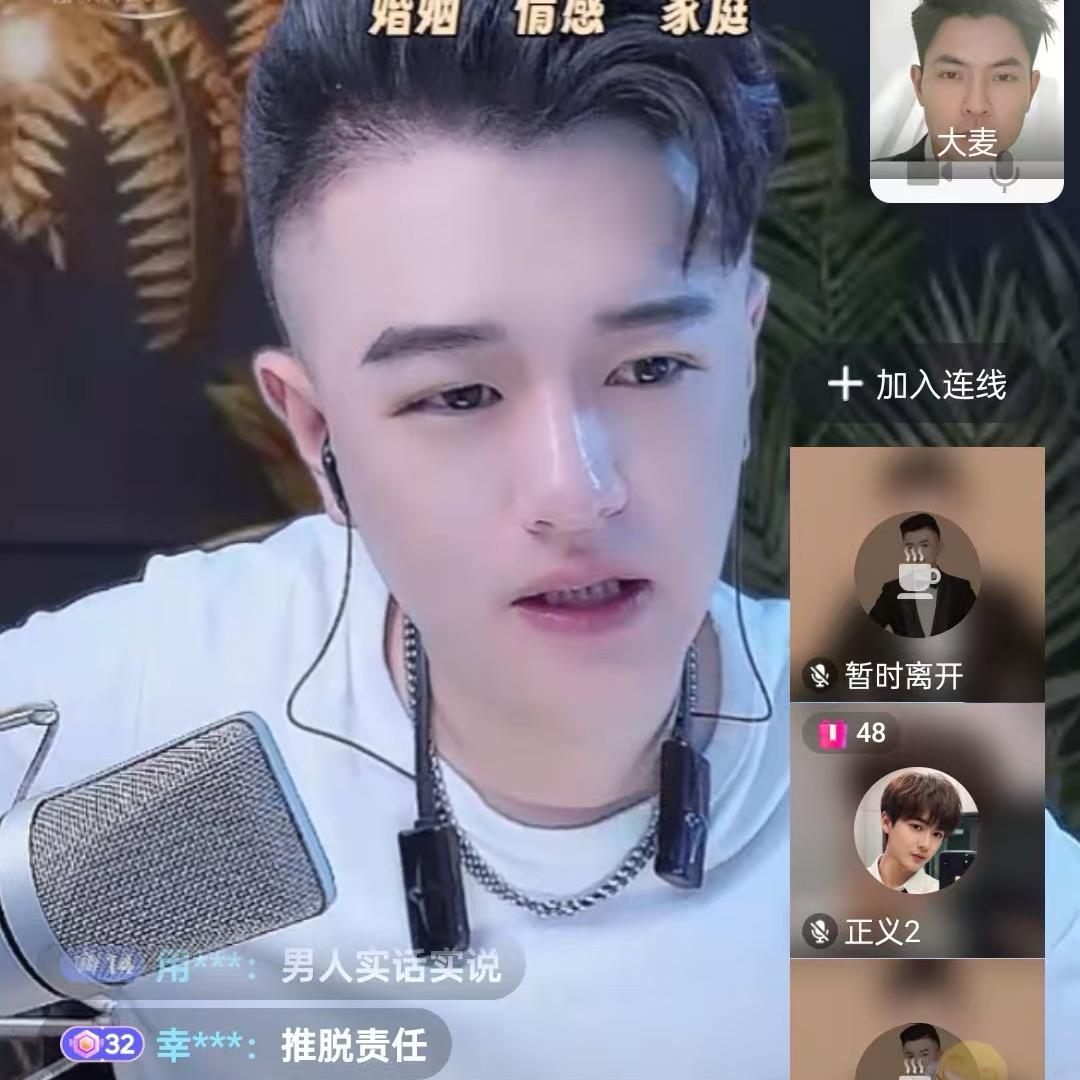Tap the 加入连线 button

918,384
